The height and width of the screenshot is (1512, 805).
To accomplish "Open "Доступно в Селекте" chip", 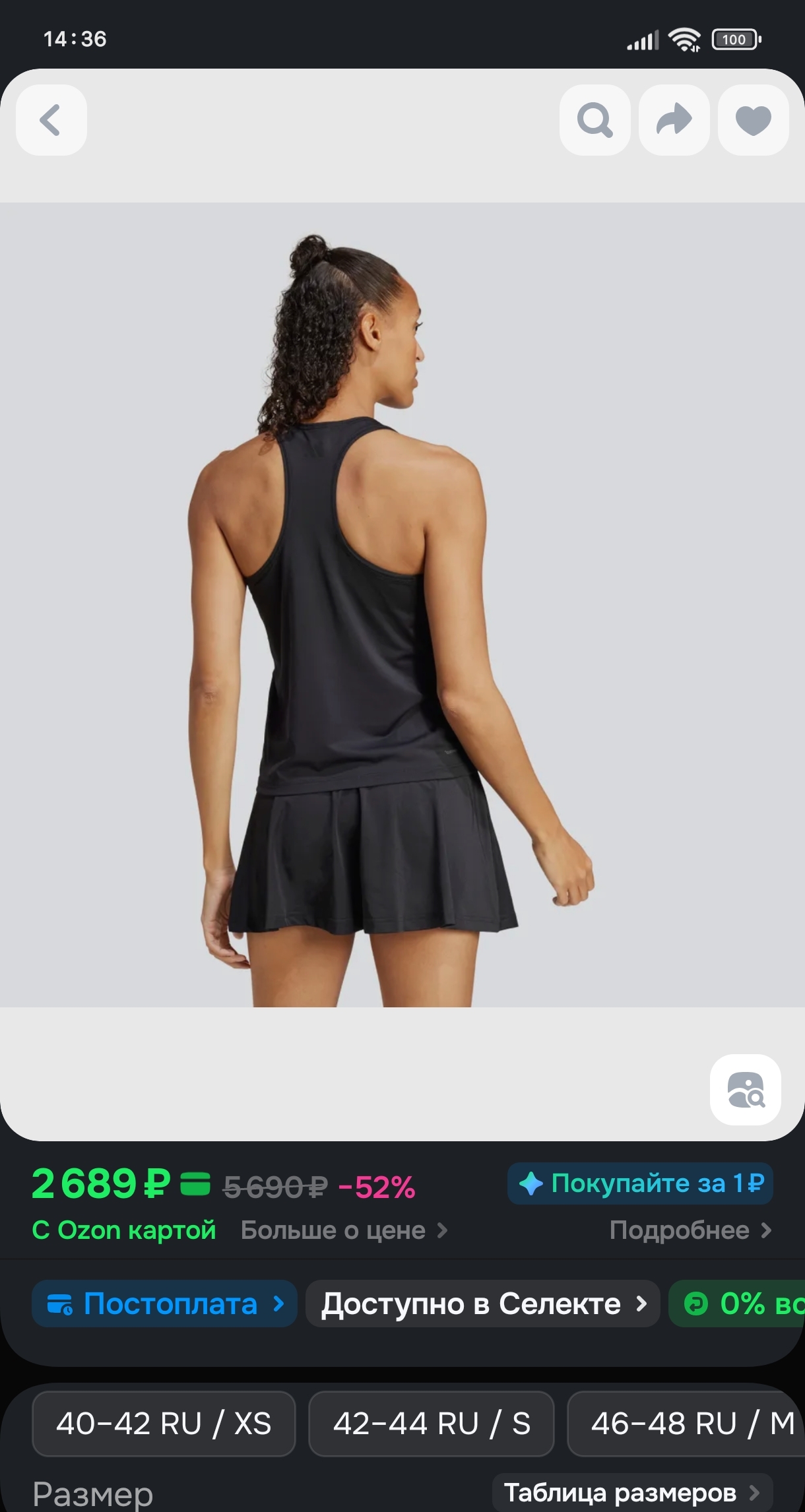I will (483, 1304).
